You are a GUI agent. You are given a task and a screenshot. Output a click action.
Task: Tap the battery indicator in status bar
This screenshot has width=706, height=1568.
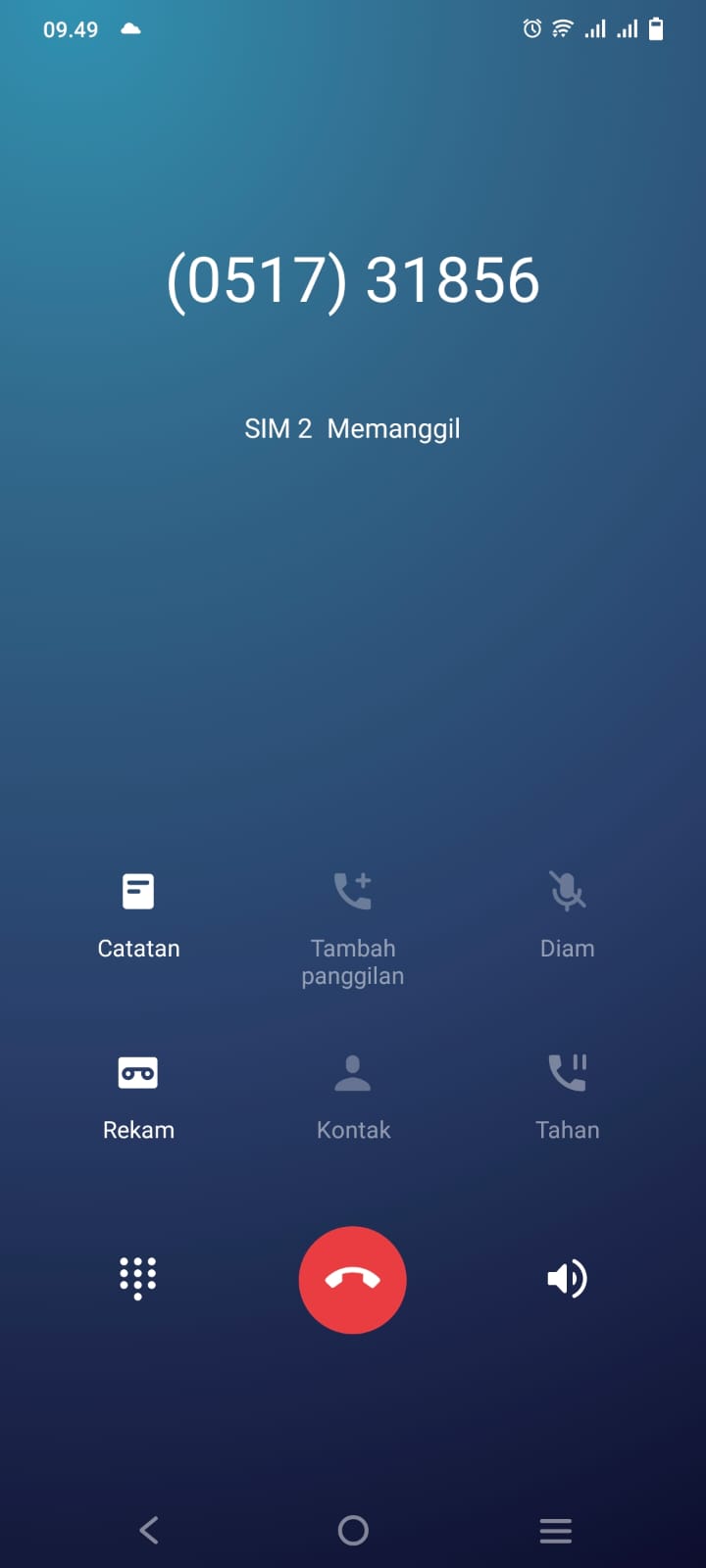coord(655,29)
